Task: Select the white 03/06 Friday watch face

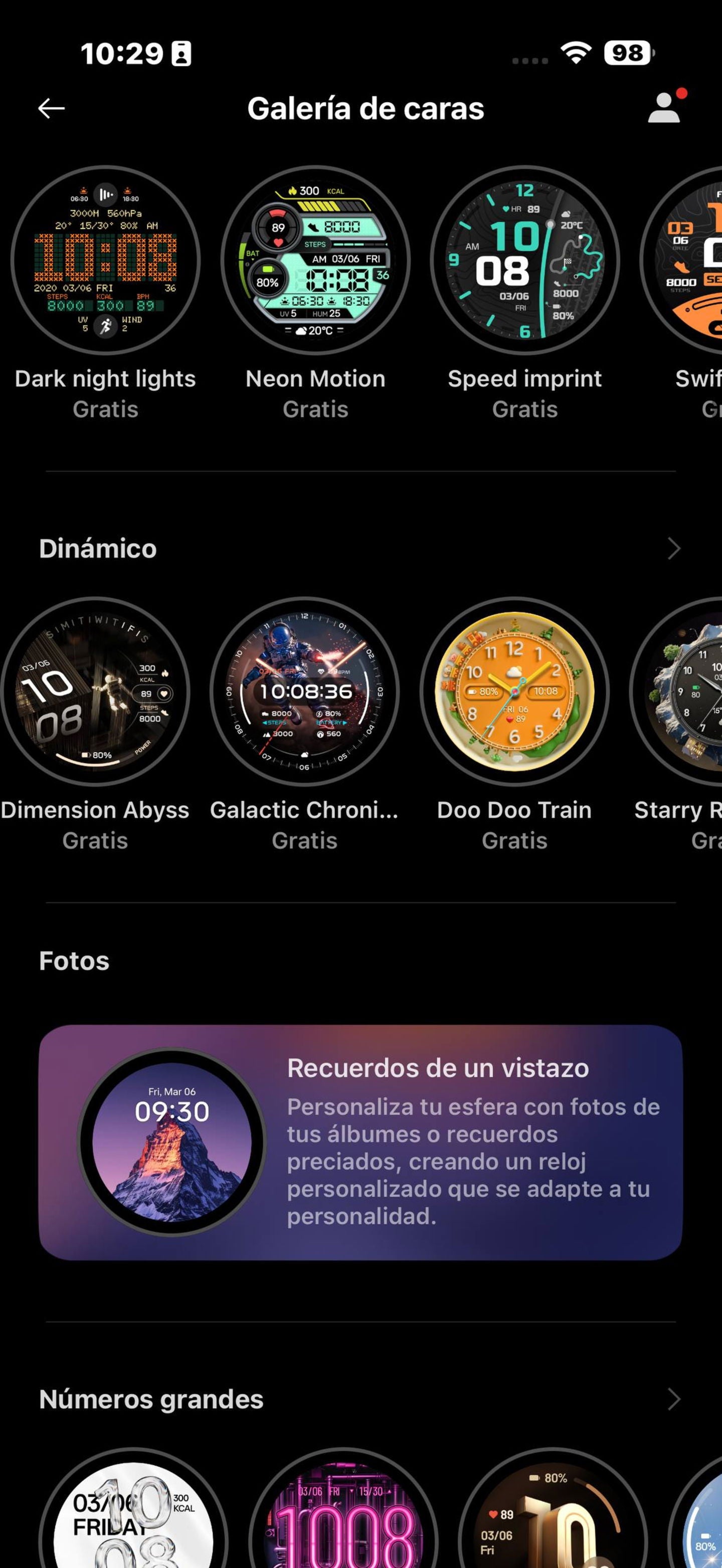Action: pos(134,1516)
